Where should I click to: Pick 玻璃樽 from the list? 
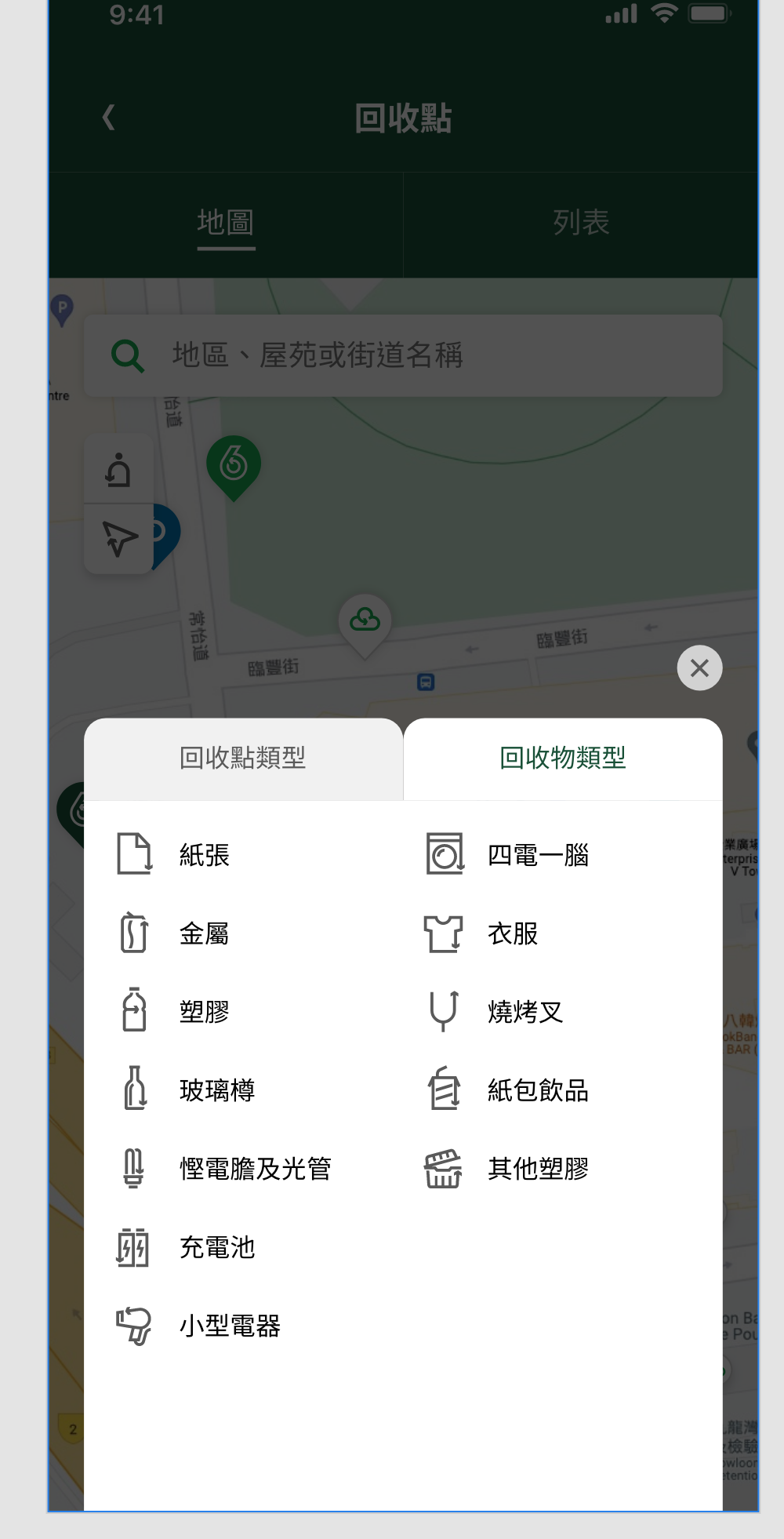point(216,1090)
